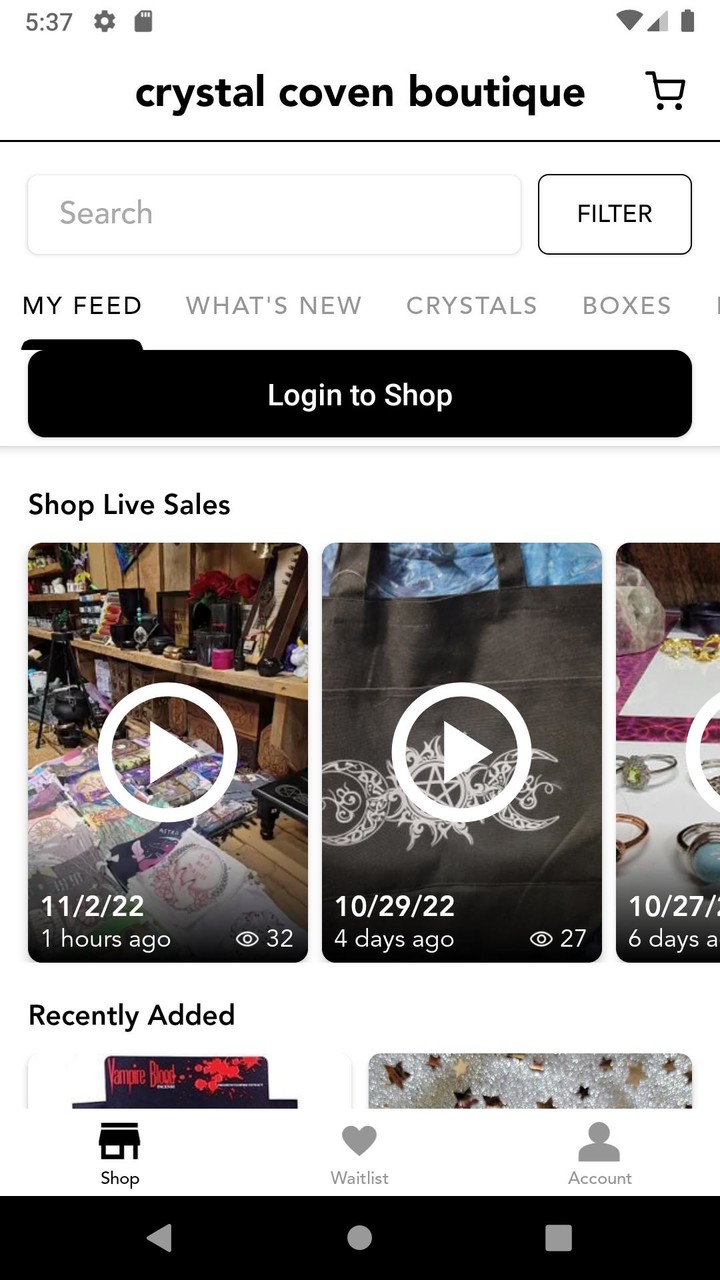Switch to the BOXES tab
Viewport: 720px width, 1280px height.
tap(626, 305)
